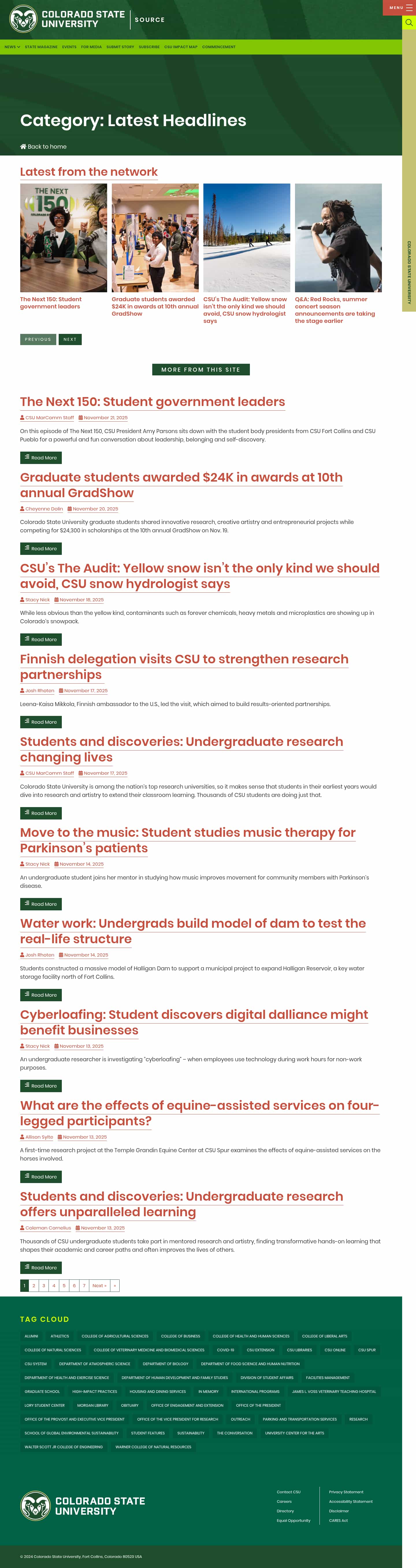Open the Submit Story page
This screenshot has width=416, height=1568.
pos(120,47)
